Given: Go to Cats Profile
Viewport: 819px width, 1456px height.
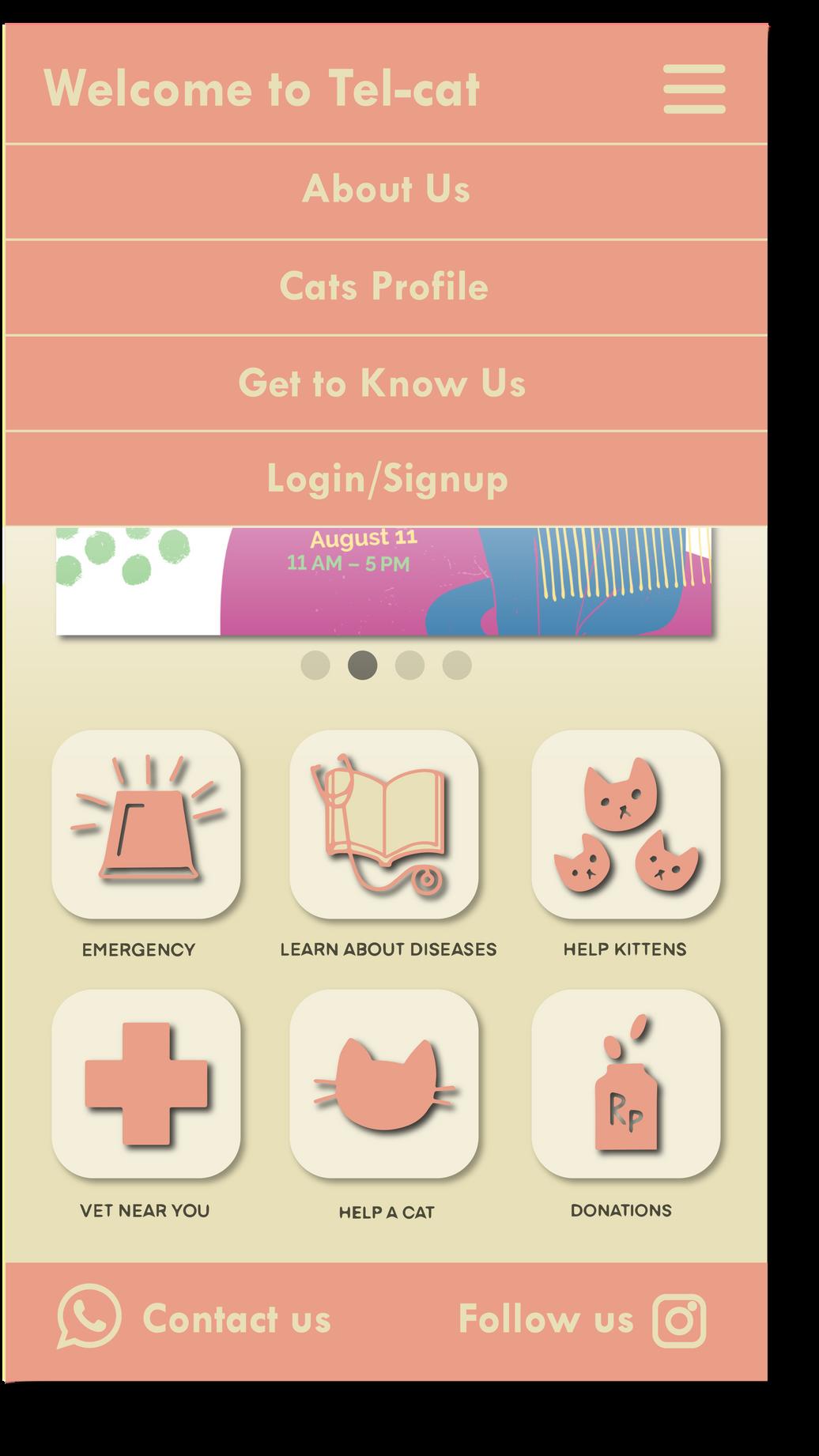Looking at the screenshot, I should pos(385,286).
